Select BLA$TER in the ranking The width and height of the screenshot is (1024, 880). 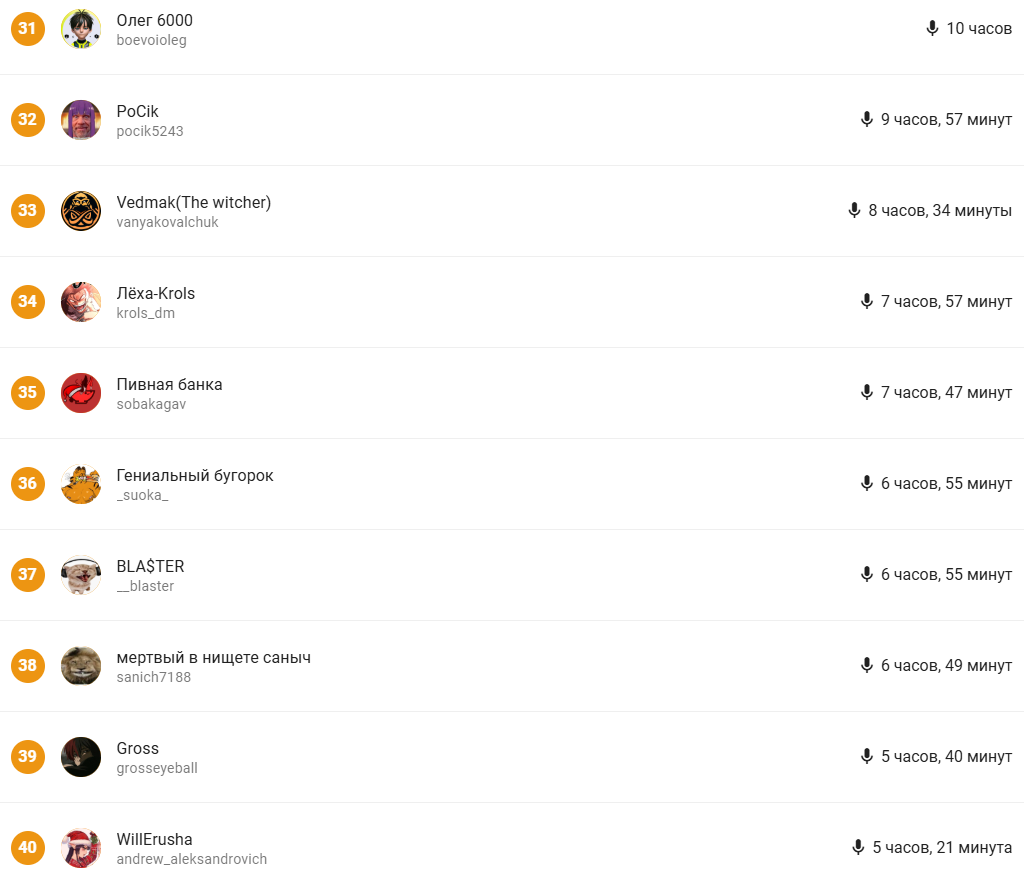click(x=150, y=567)
